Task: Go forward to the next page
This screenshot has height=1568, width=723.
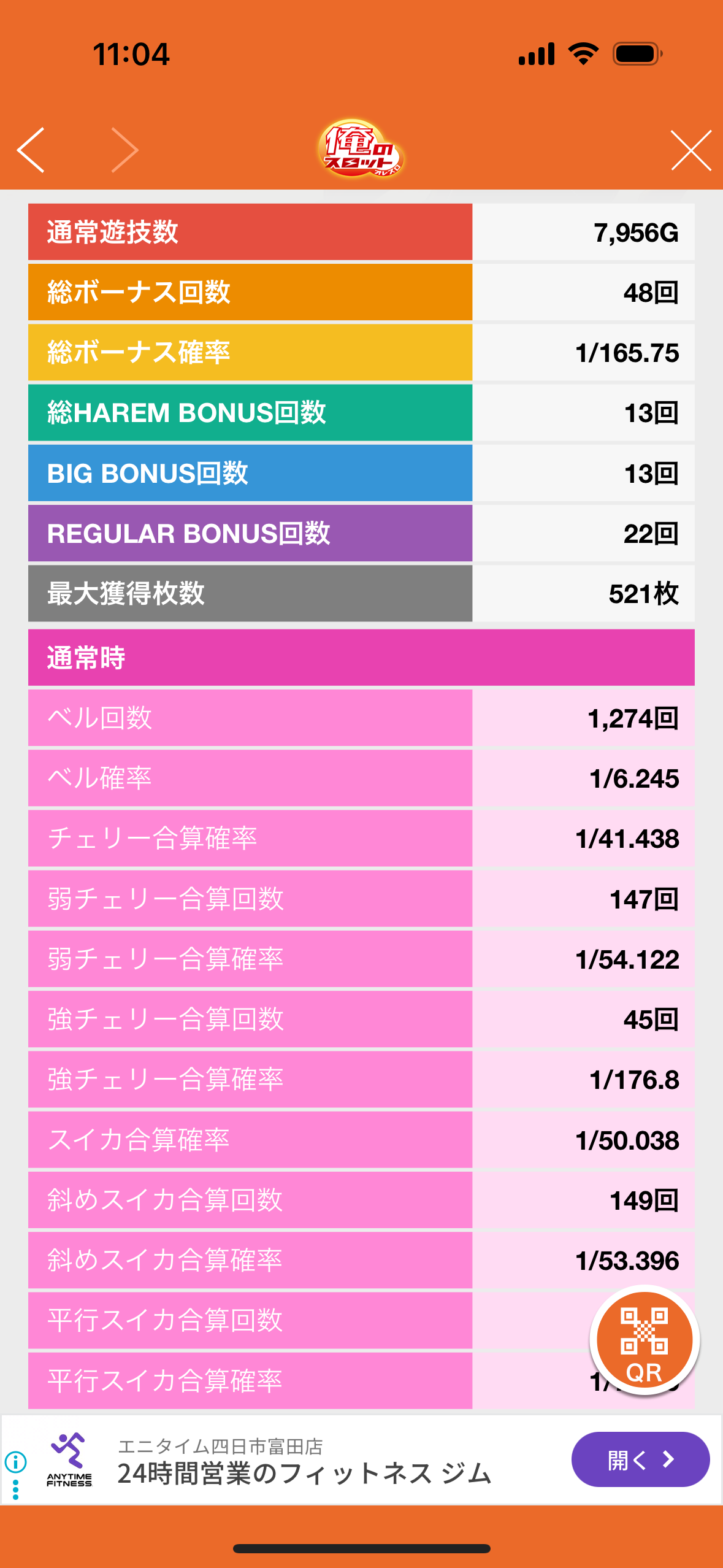Action: pos(125,150)
